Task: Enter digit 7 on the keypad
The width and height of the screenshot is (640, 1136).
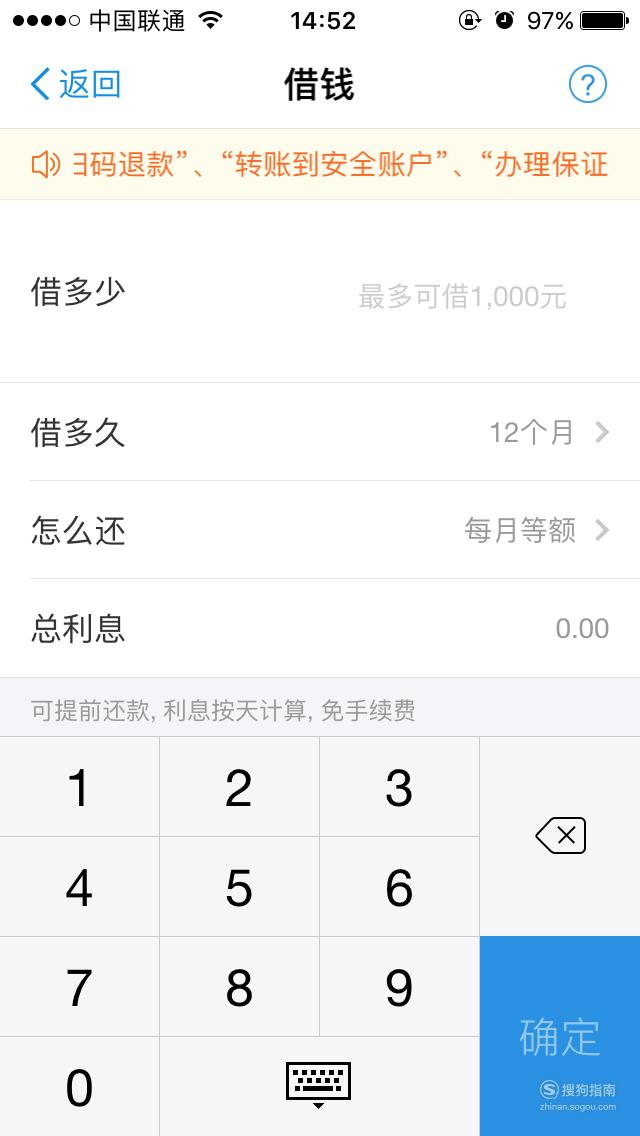Action: pos(80,987)
